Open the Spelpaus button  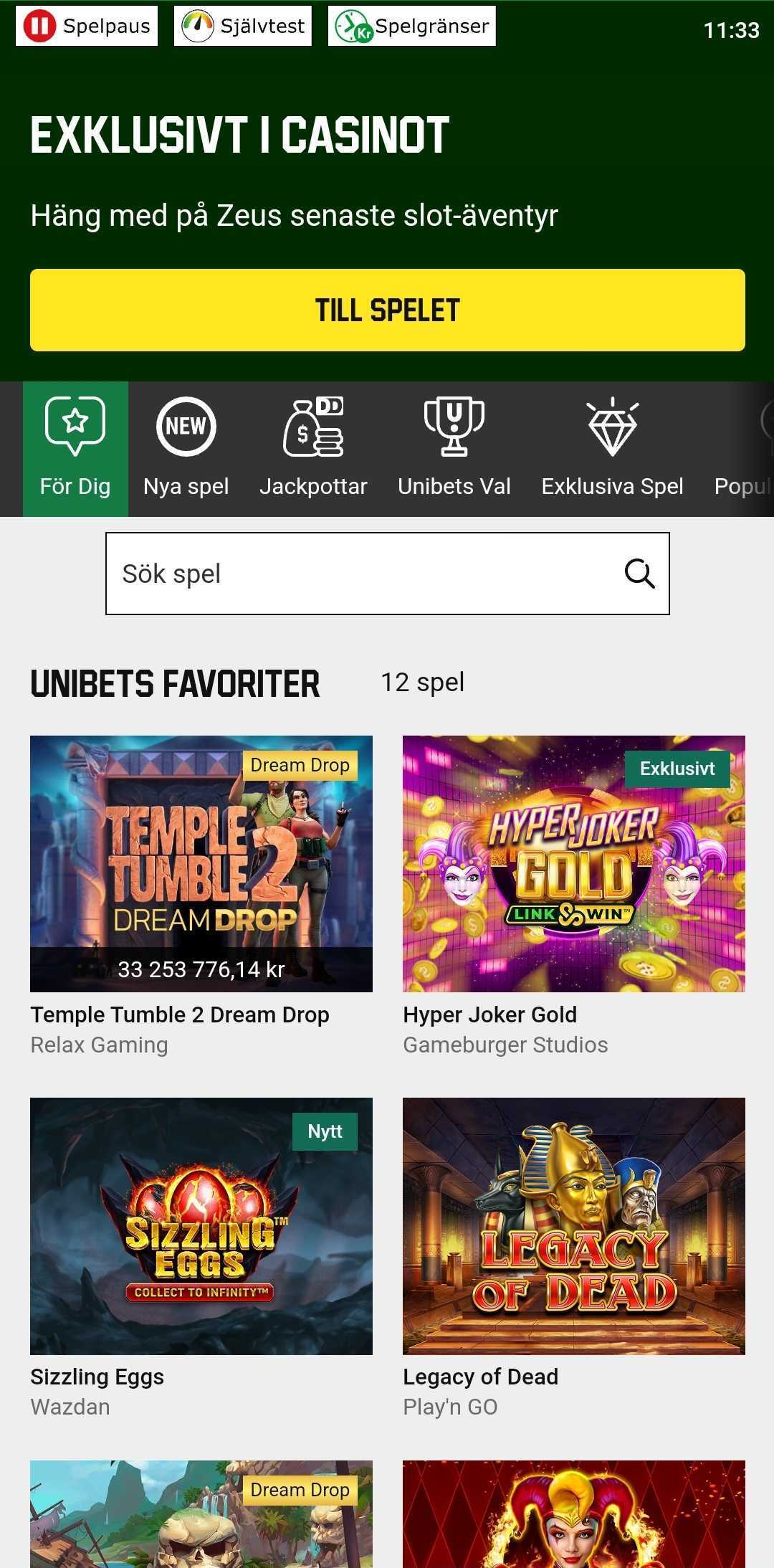[x=87, y=27]
